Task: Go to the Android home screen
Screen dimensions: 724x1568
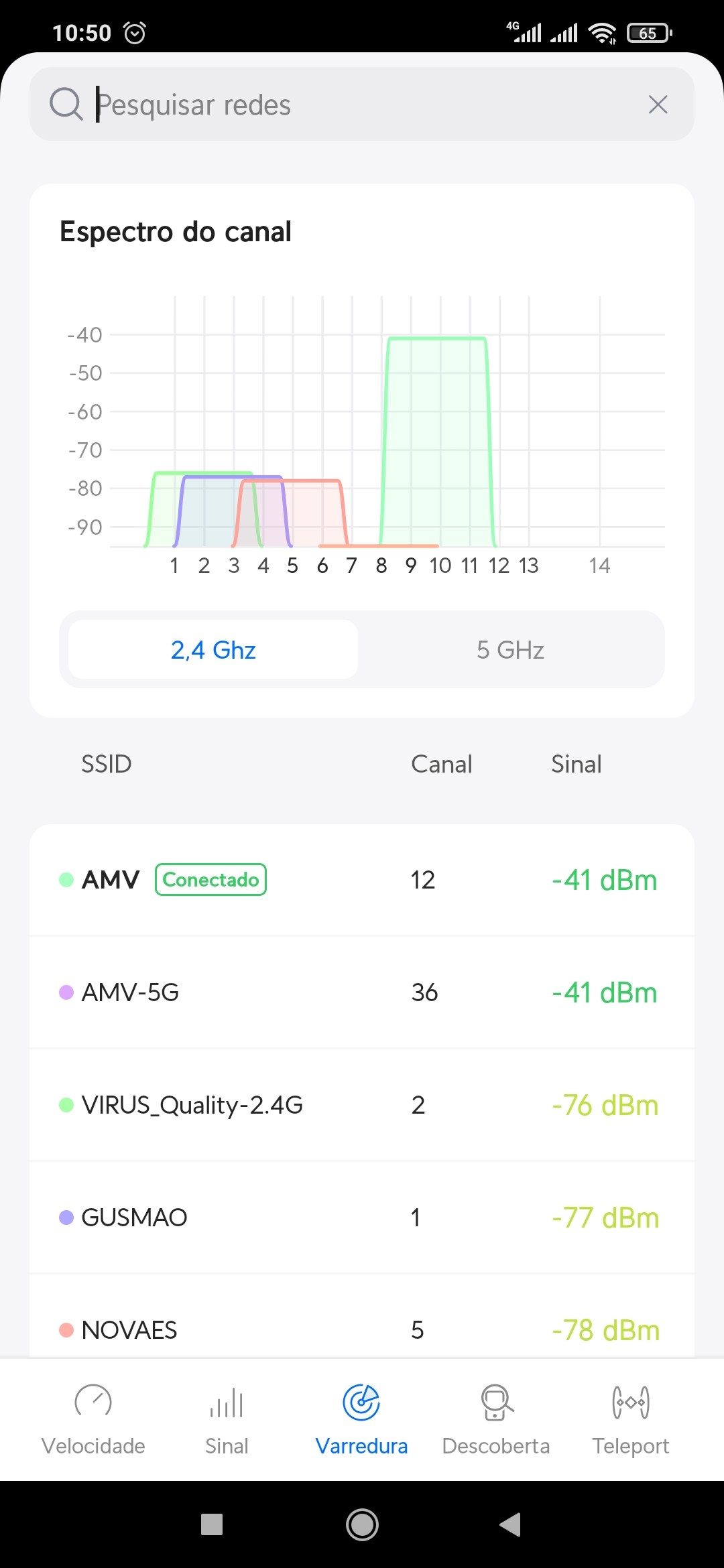Action: (362, 1524)
